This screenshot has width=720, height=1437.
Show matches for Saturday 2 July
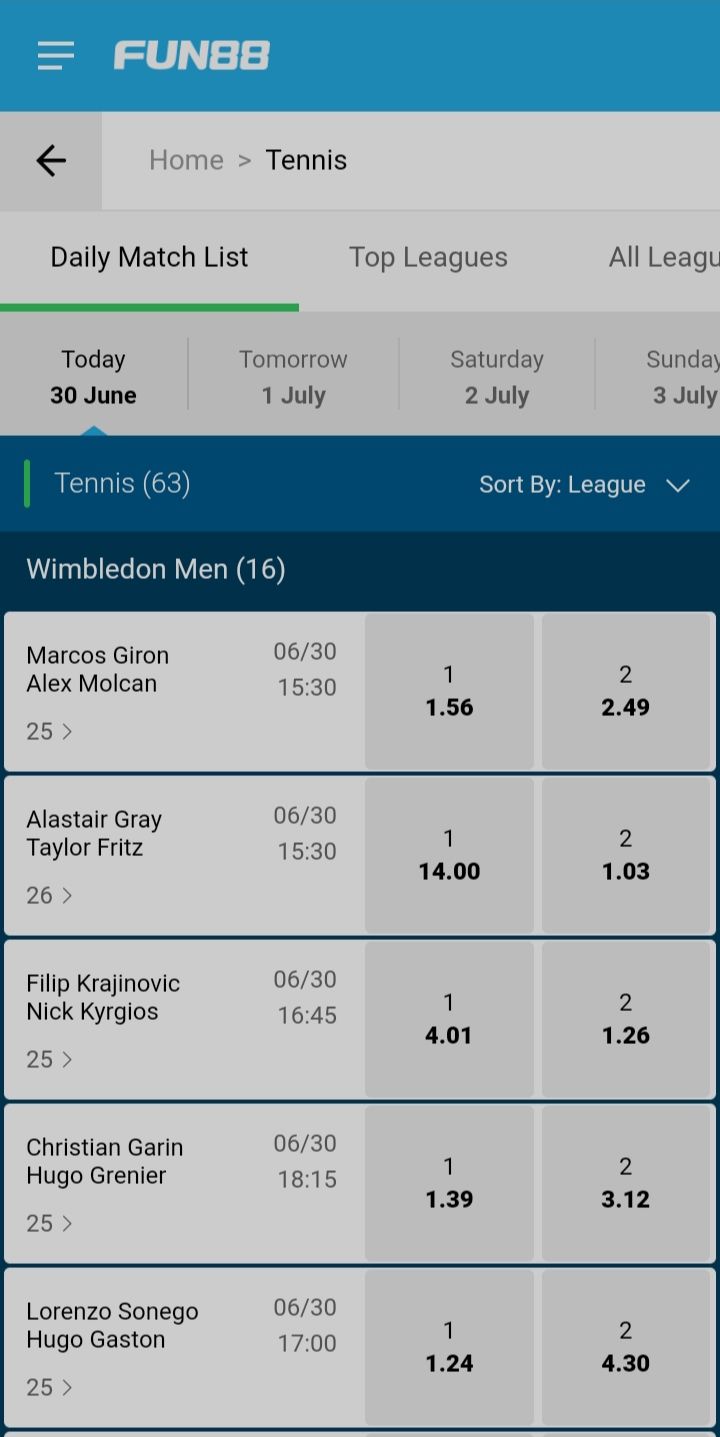coord(497,376)
